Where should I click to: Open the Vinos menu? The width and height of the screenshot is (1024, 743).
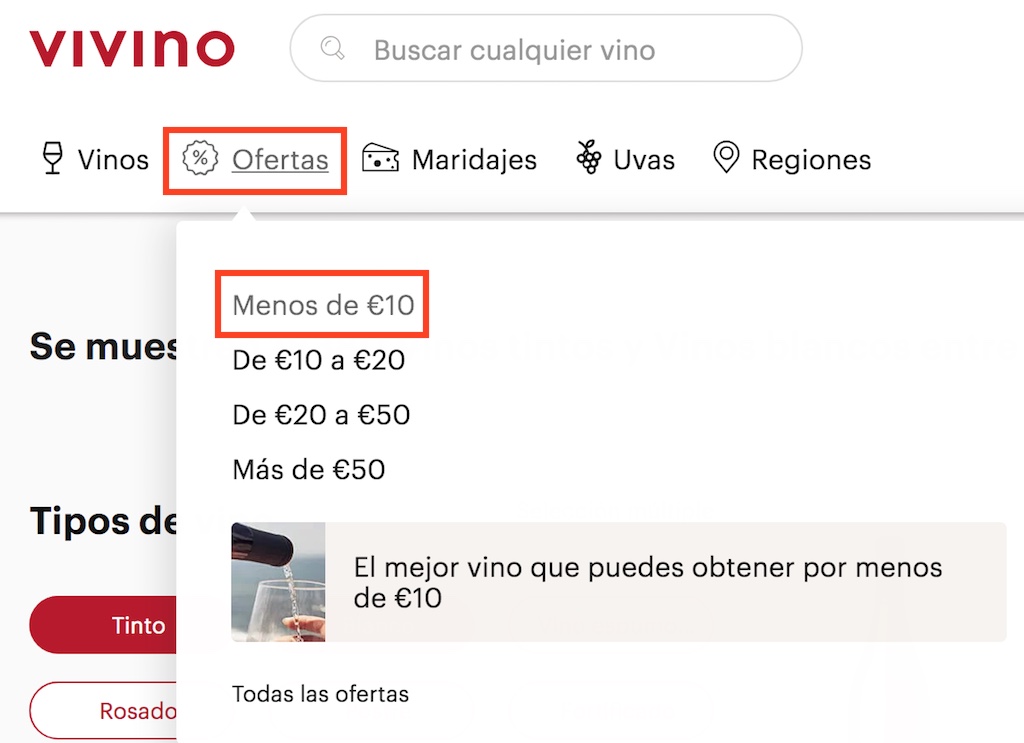click(x=95, y=159)
